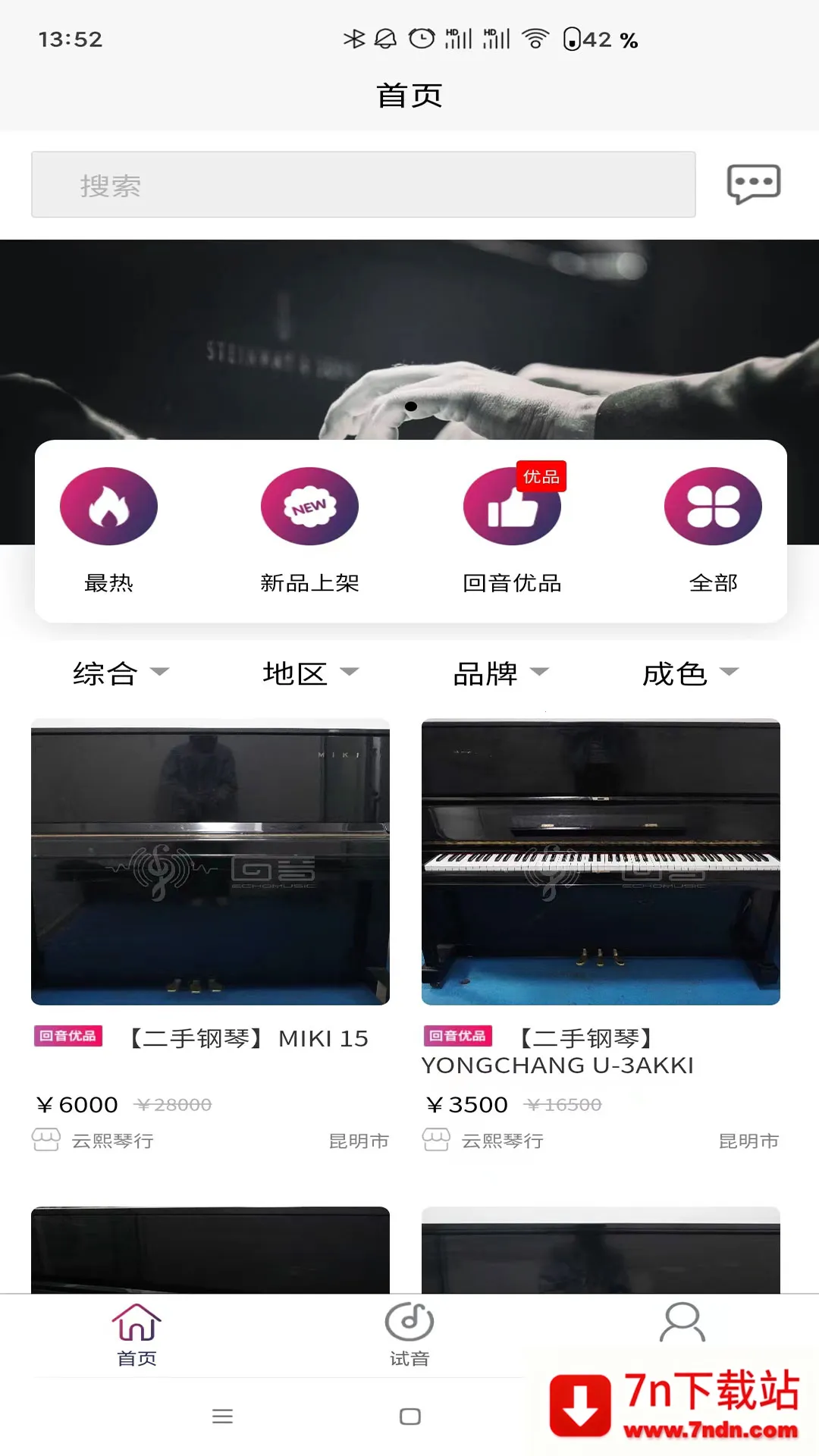Open the 成色 condition filter menu

tap(690, 673)
